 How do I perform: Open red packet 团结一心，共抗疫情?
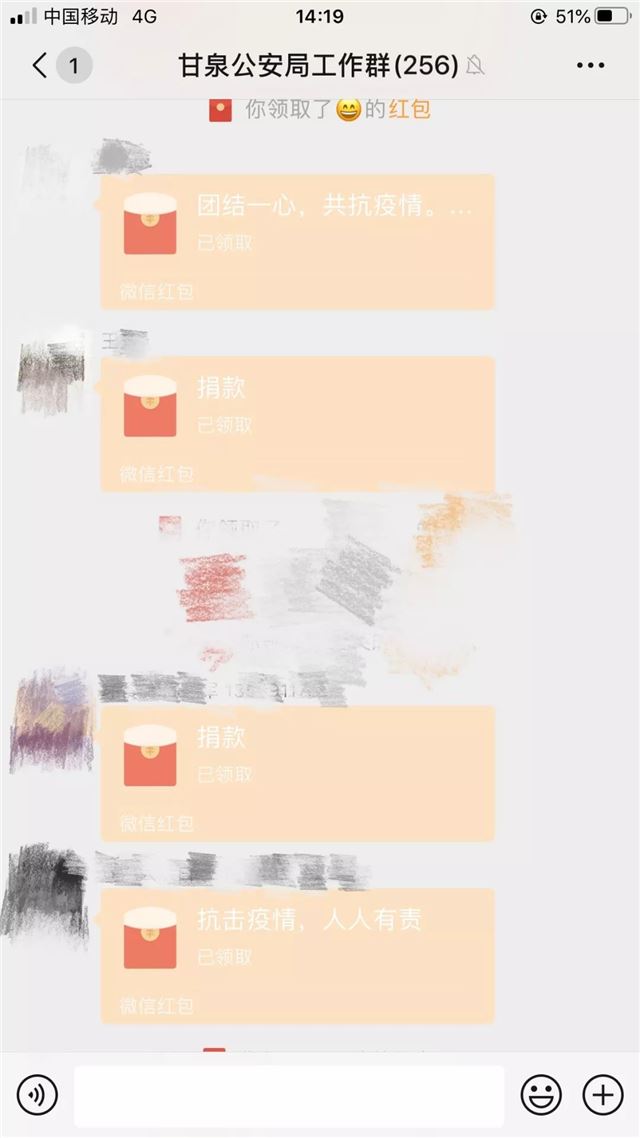297,241
